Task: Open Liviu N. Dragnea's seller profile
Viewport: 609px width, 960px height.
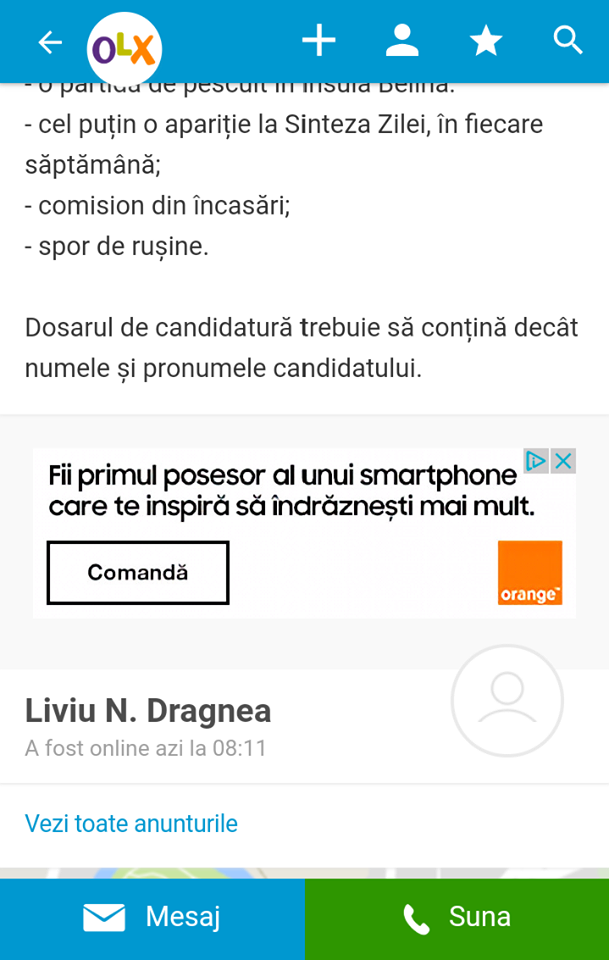Action: pyautogui.click(x=148, y=711)
